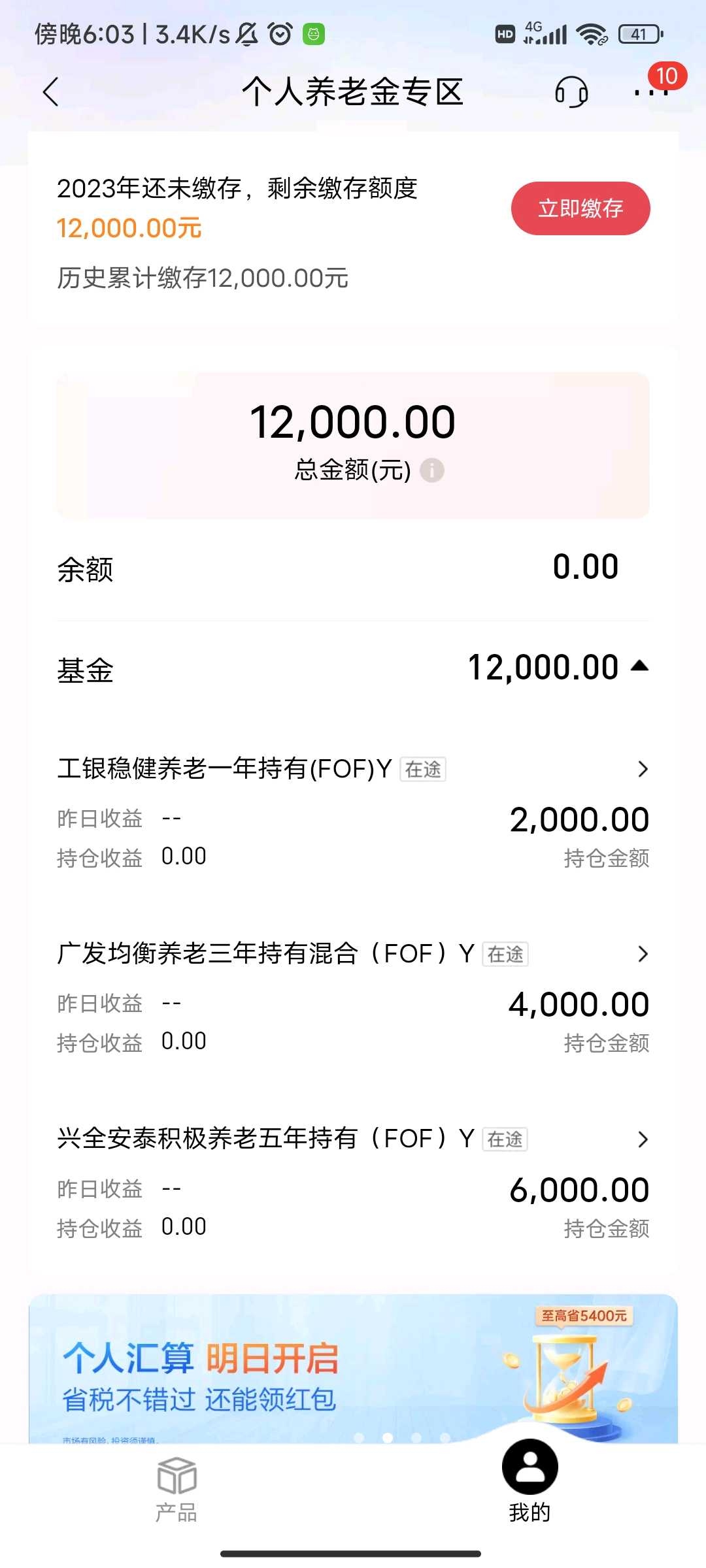Open 兴全安泰积极养老五年持有 fund details
The height and width of the screenshot is (1568, 706).
pos(353,1139)
